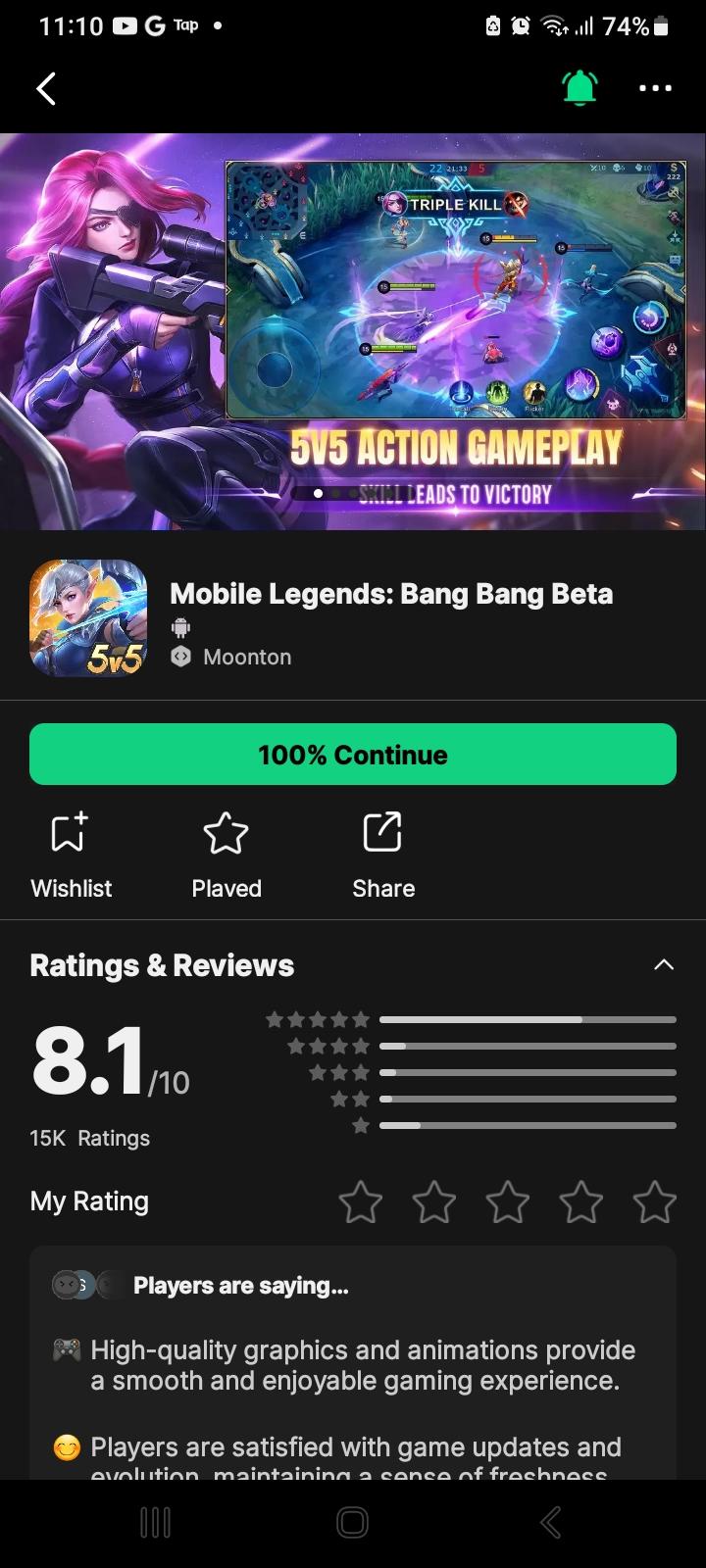Open the 5v5 Action Gameplay banner image
Screen dimensions: 706x1568
point(353,331)
